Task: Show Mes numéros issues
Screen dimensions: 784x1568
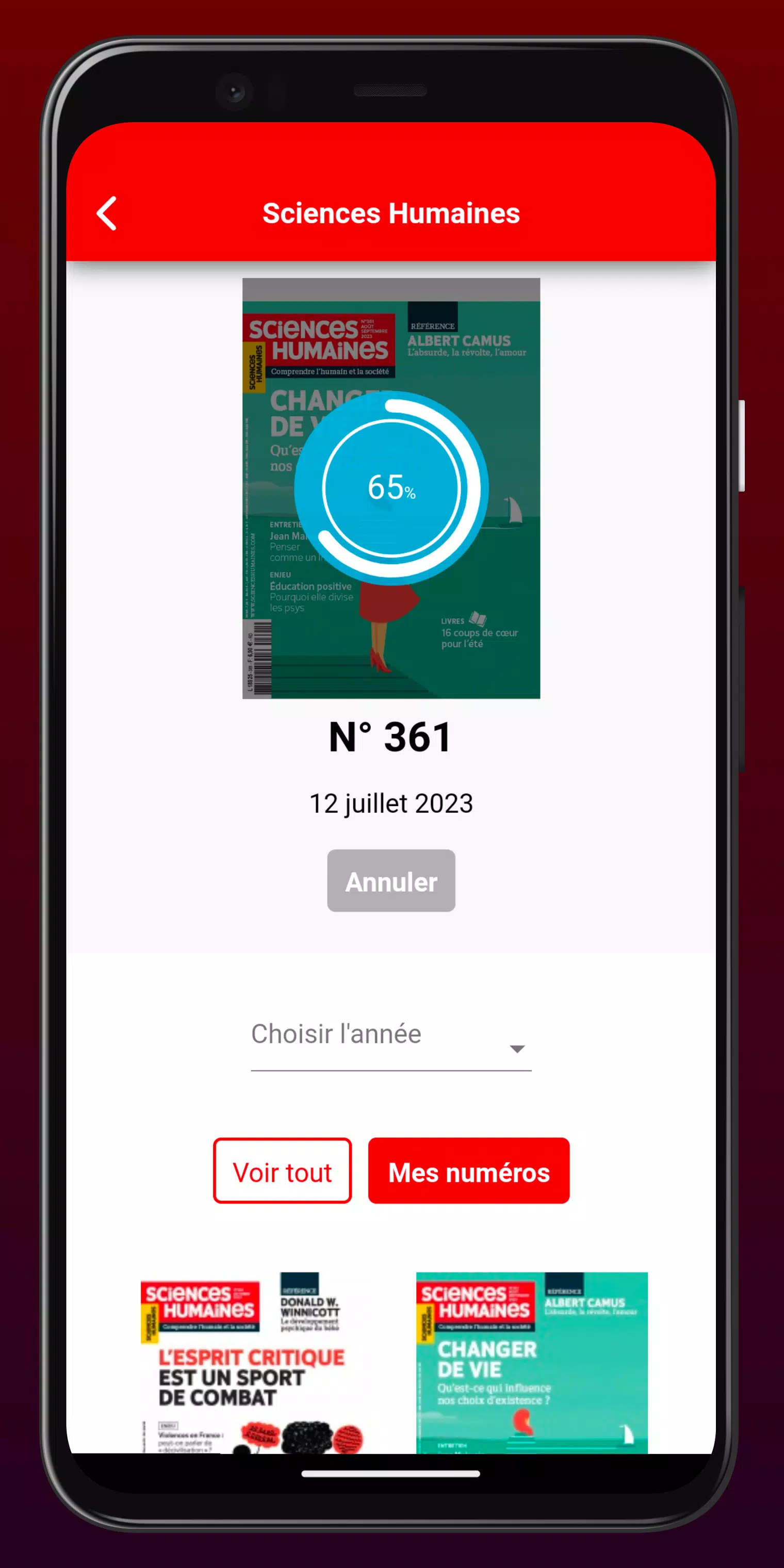Action: pyautogui.click(x=468, y=1170)
